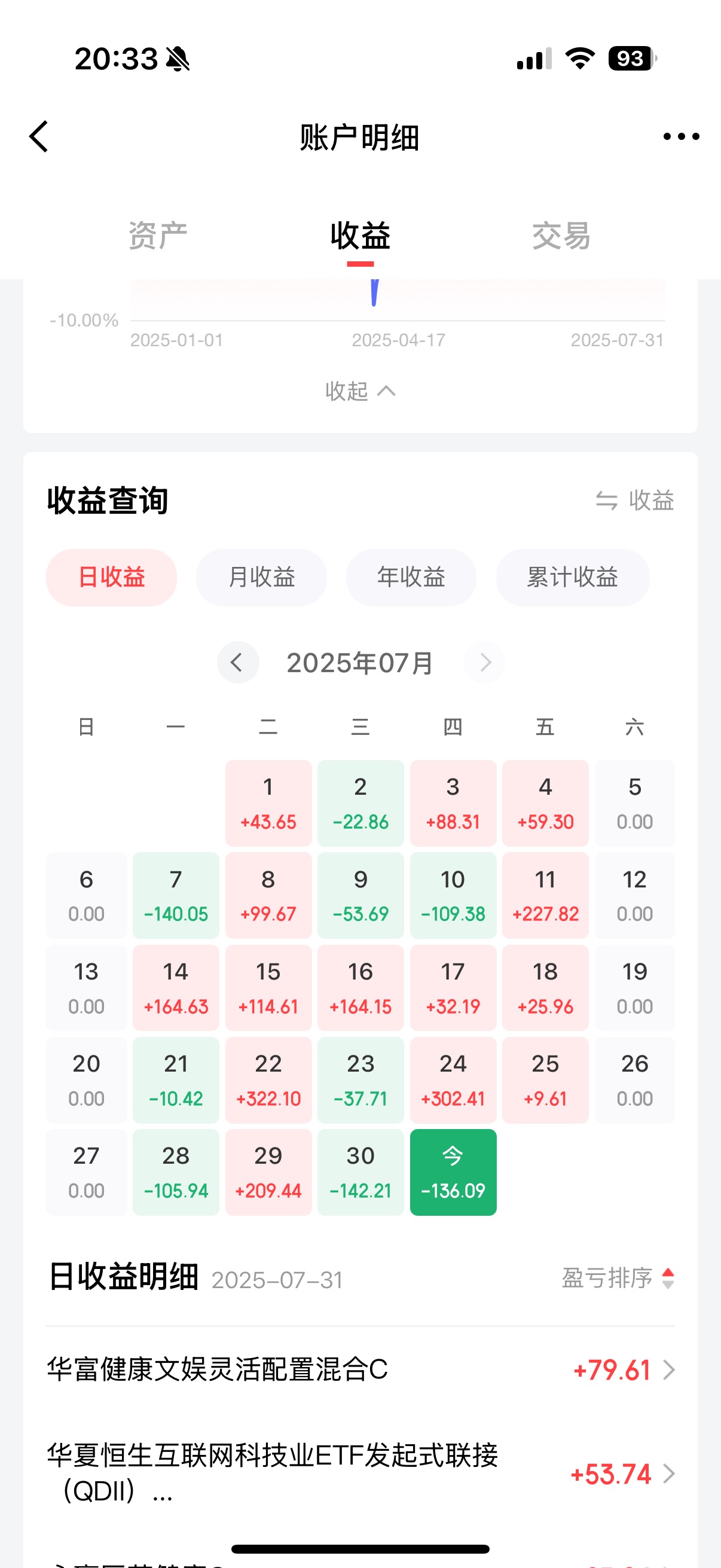
Task: Switch to the 交易 tab
Action: tap(561, 236)
